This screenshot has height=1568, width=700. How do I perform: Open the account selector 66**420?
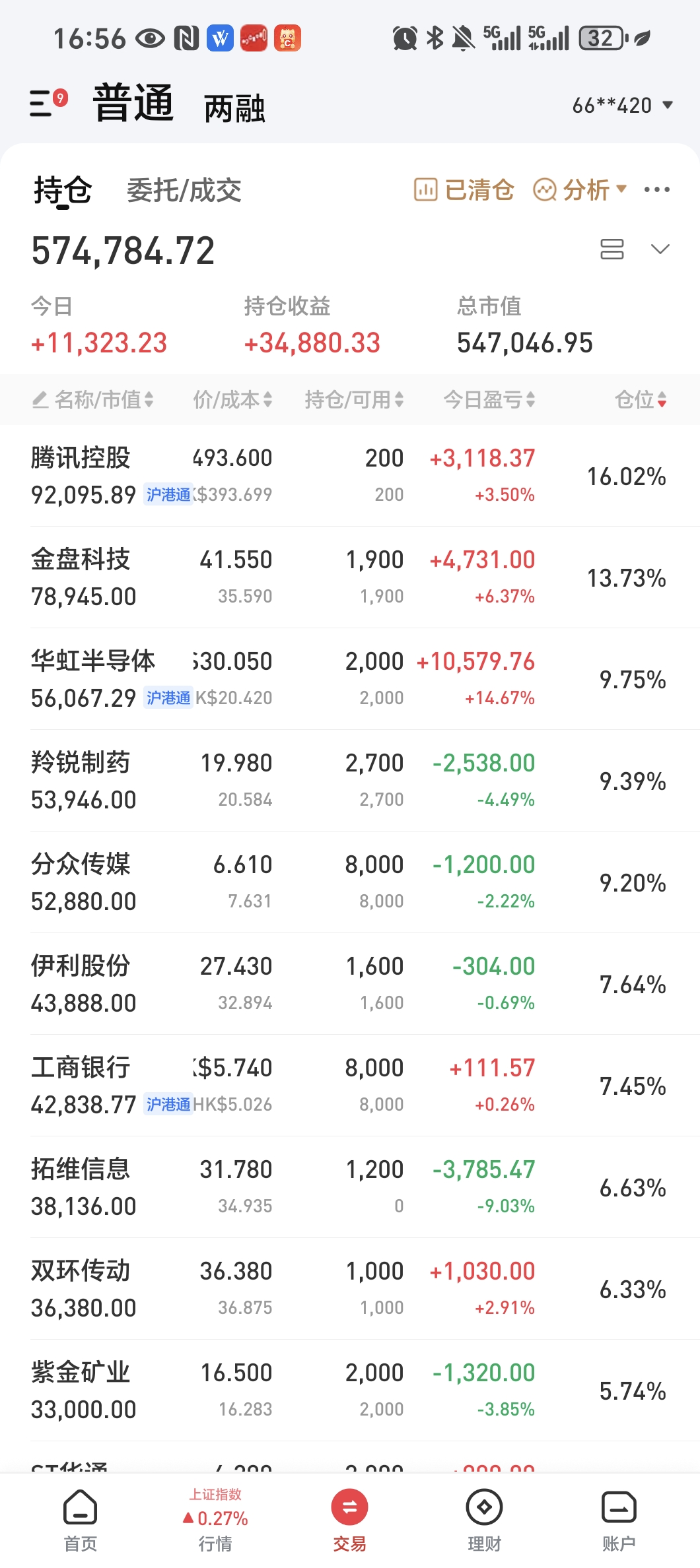(622, 105)
